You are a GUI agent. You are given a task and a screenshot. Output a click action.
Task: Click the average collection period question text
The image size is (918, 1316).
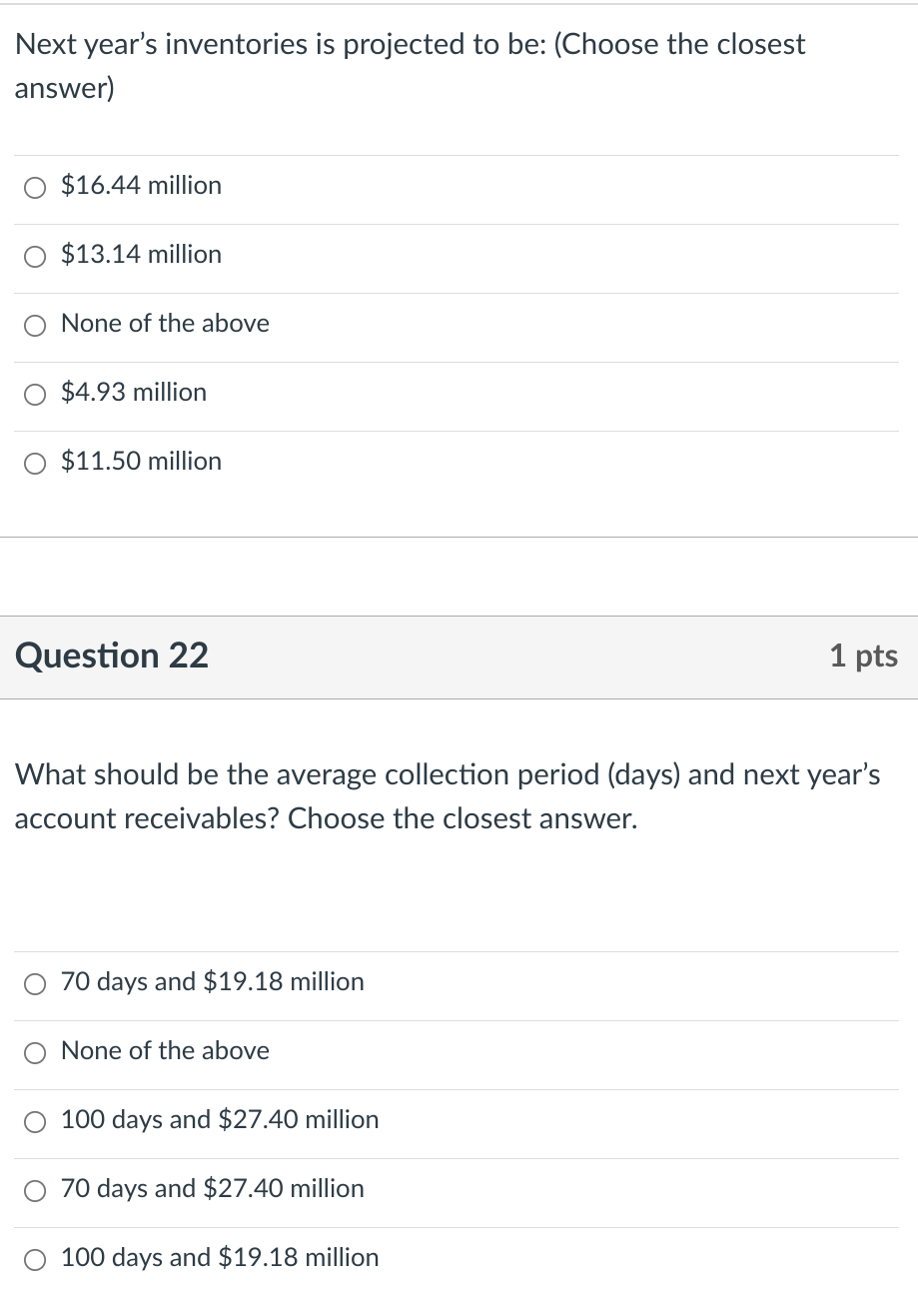(x=447, y=795)
